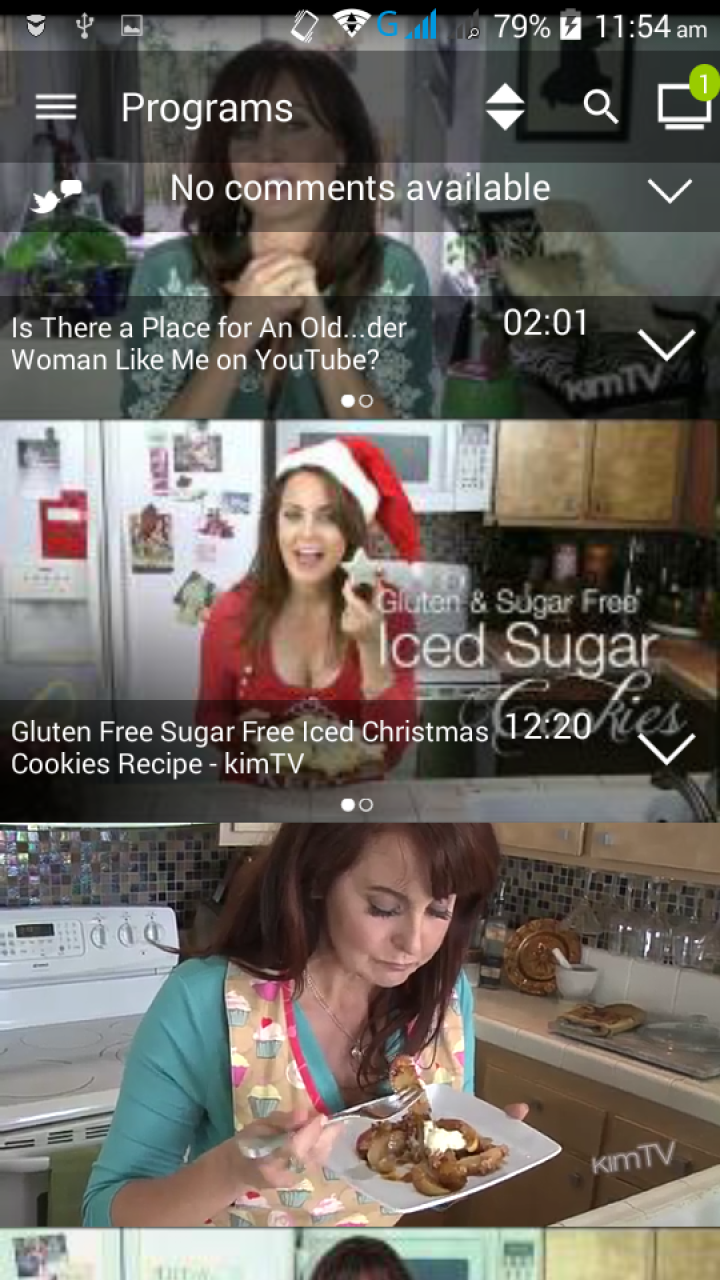Open the search function
This screenshot has width=720, height=1280.
[599, 107]
